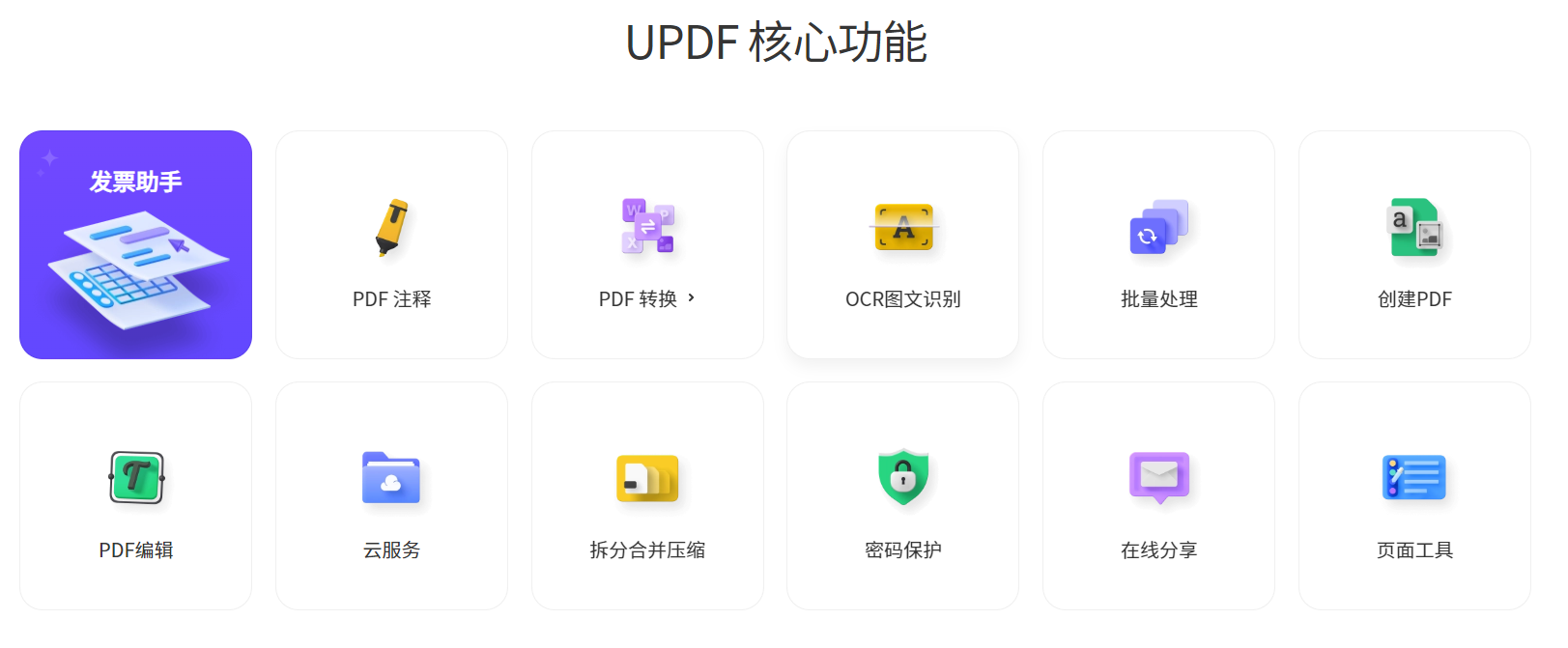Select 密码保护 card
The image size is (1568, 648).
[902, 495]
